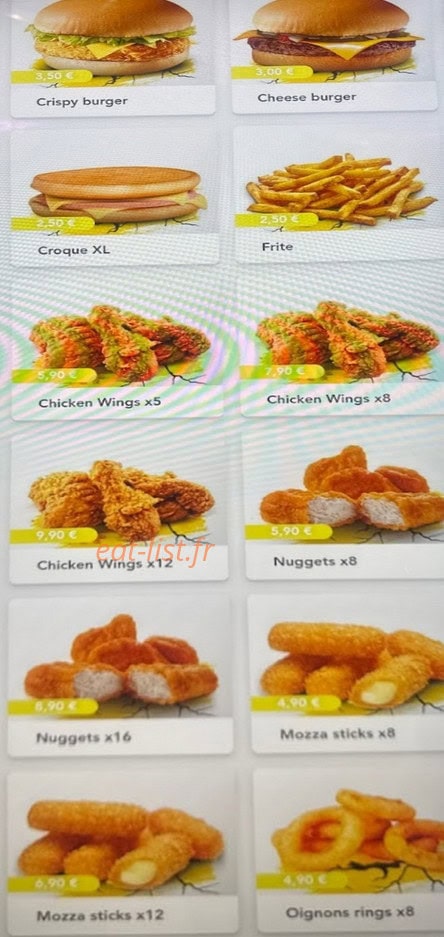Pick Chicken Wings x5

(117, 348)
